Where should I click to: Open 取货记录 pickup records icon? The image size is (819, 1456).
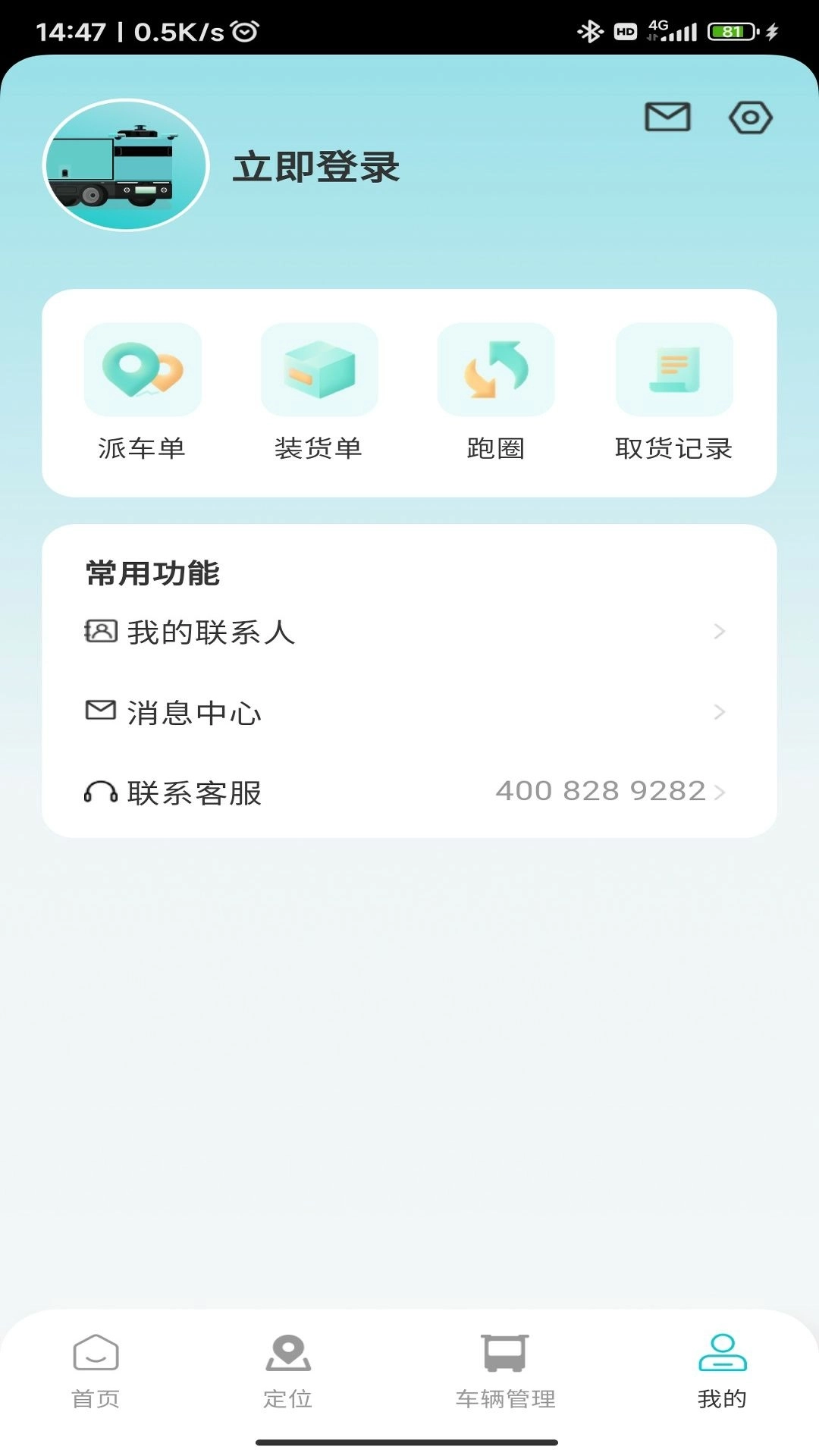673,369
